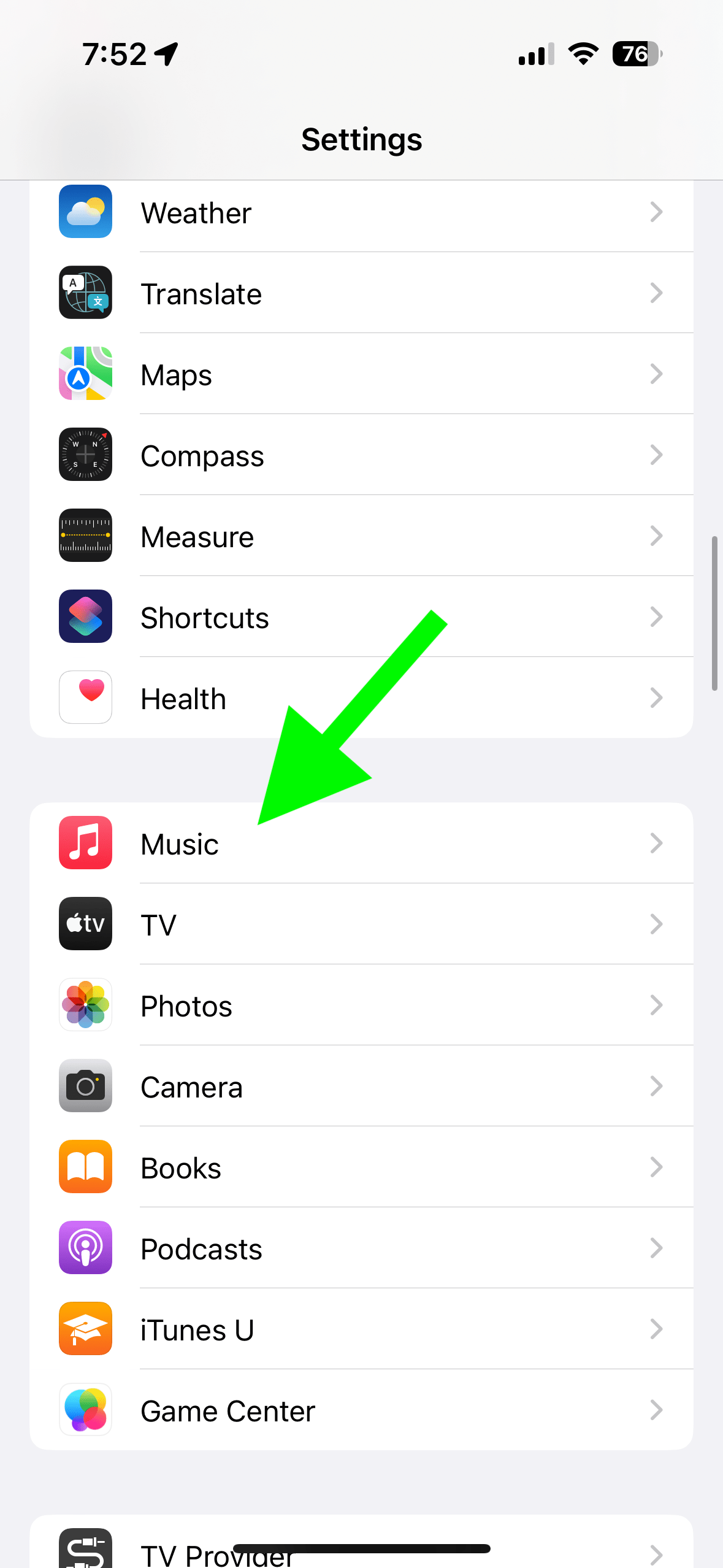Viewport: 723px width, 1568px height.
Task: Go to Maps settings
Action: 361,374
